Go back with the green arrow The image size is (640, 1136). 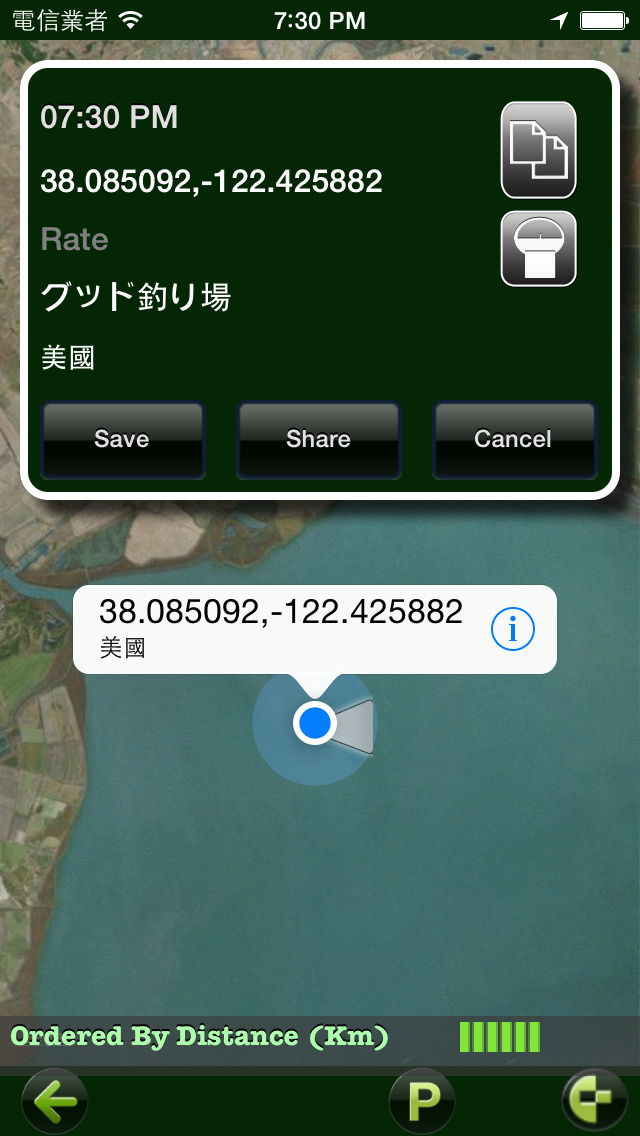(x=54, y=1101)
